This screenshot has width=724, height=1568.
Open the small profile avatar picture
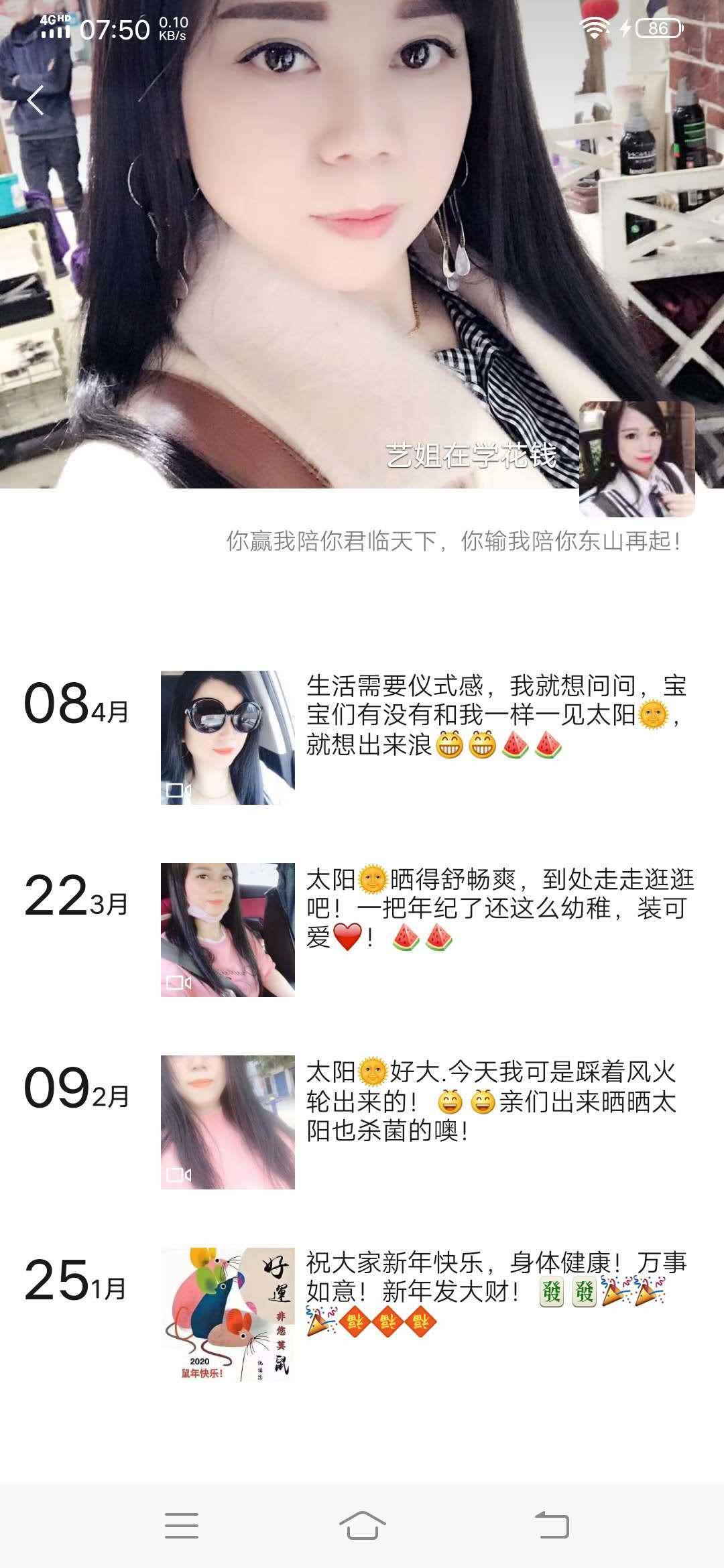click(x=636, y=459)
